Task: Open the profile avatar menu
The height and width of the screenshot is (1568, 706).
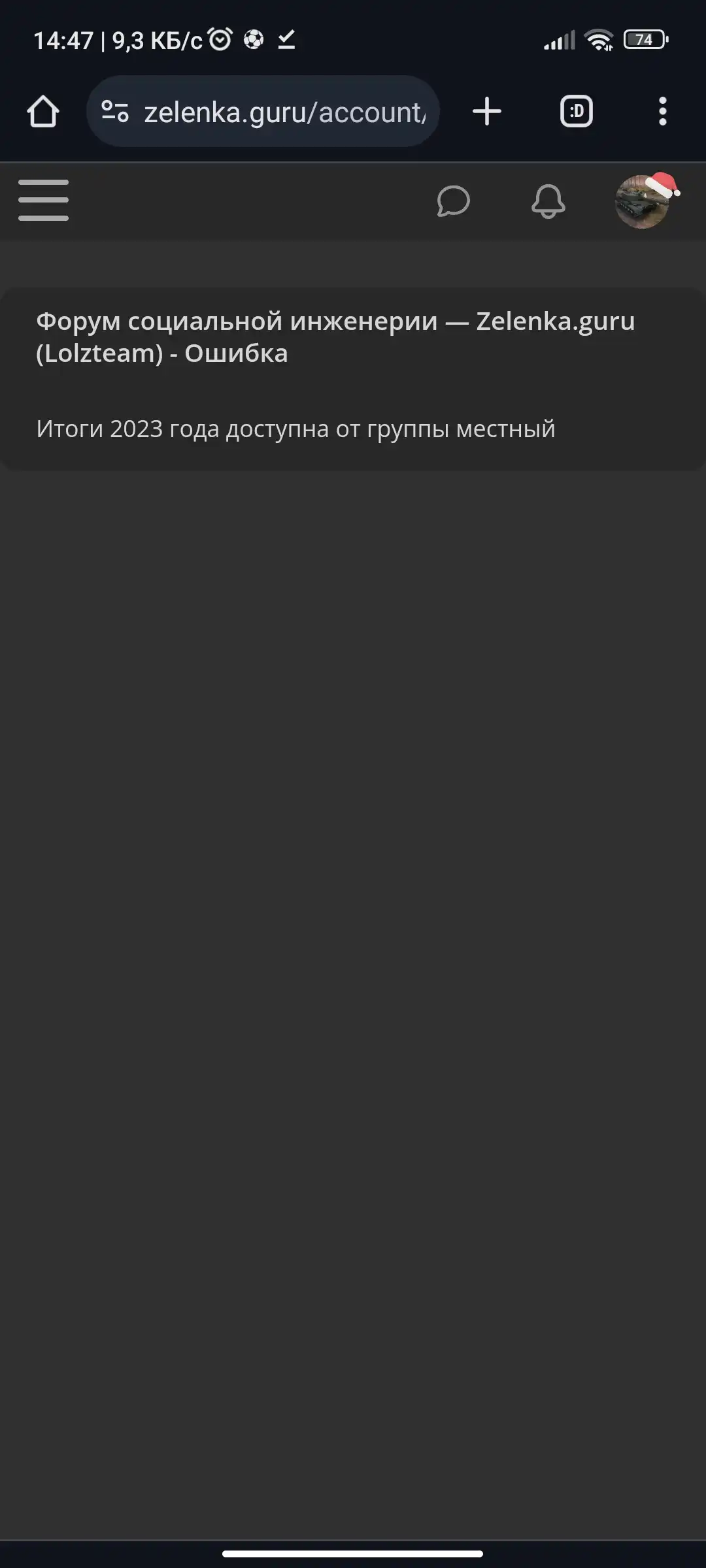Action: click(645, 201)
